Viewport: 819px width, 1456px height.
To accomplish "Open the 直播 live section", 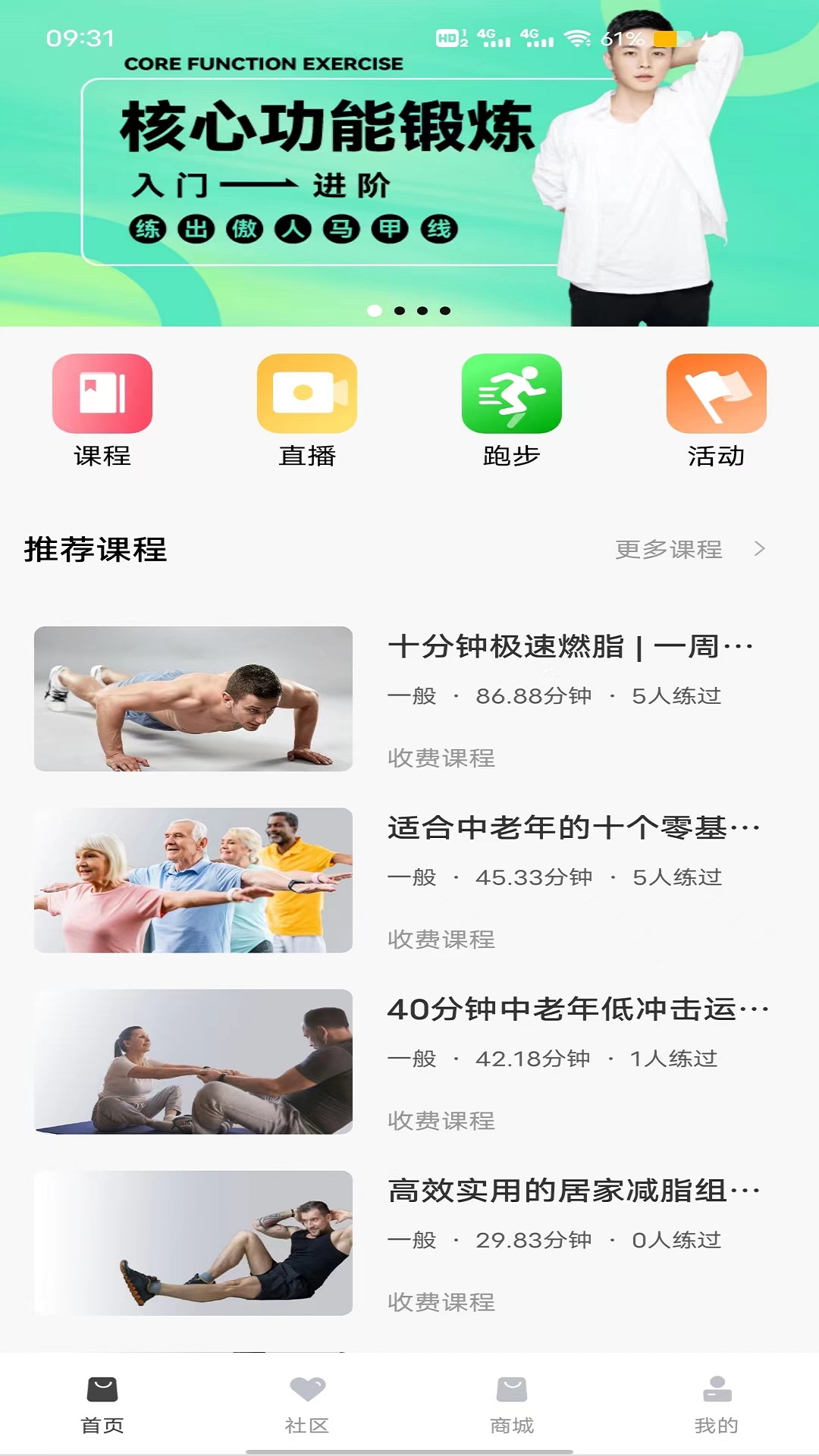I will (x=307, y=410).
